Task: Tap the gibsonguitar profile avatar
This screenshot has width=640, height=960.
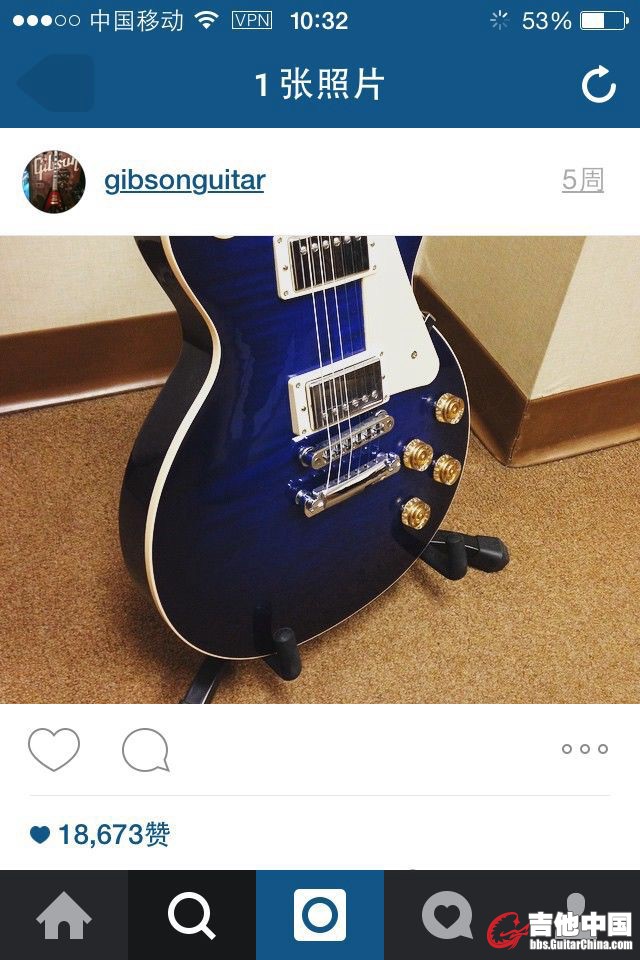Action: (x=54, y=182)
